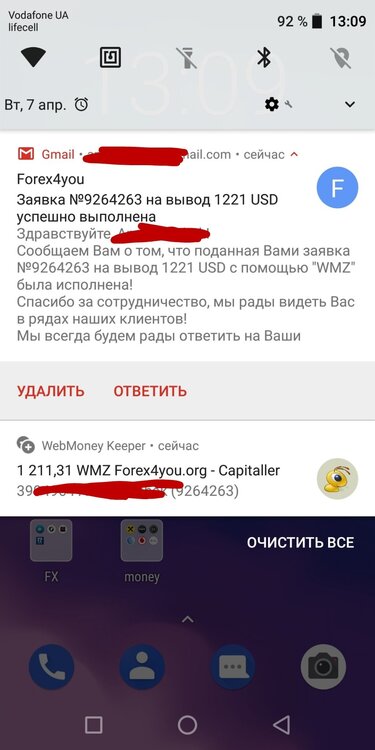The width and height of the screenshot is (375, 750).
Task: Tap ОТВЕТИТЬ to reply to email
Action: click(150, 391)
